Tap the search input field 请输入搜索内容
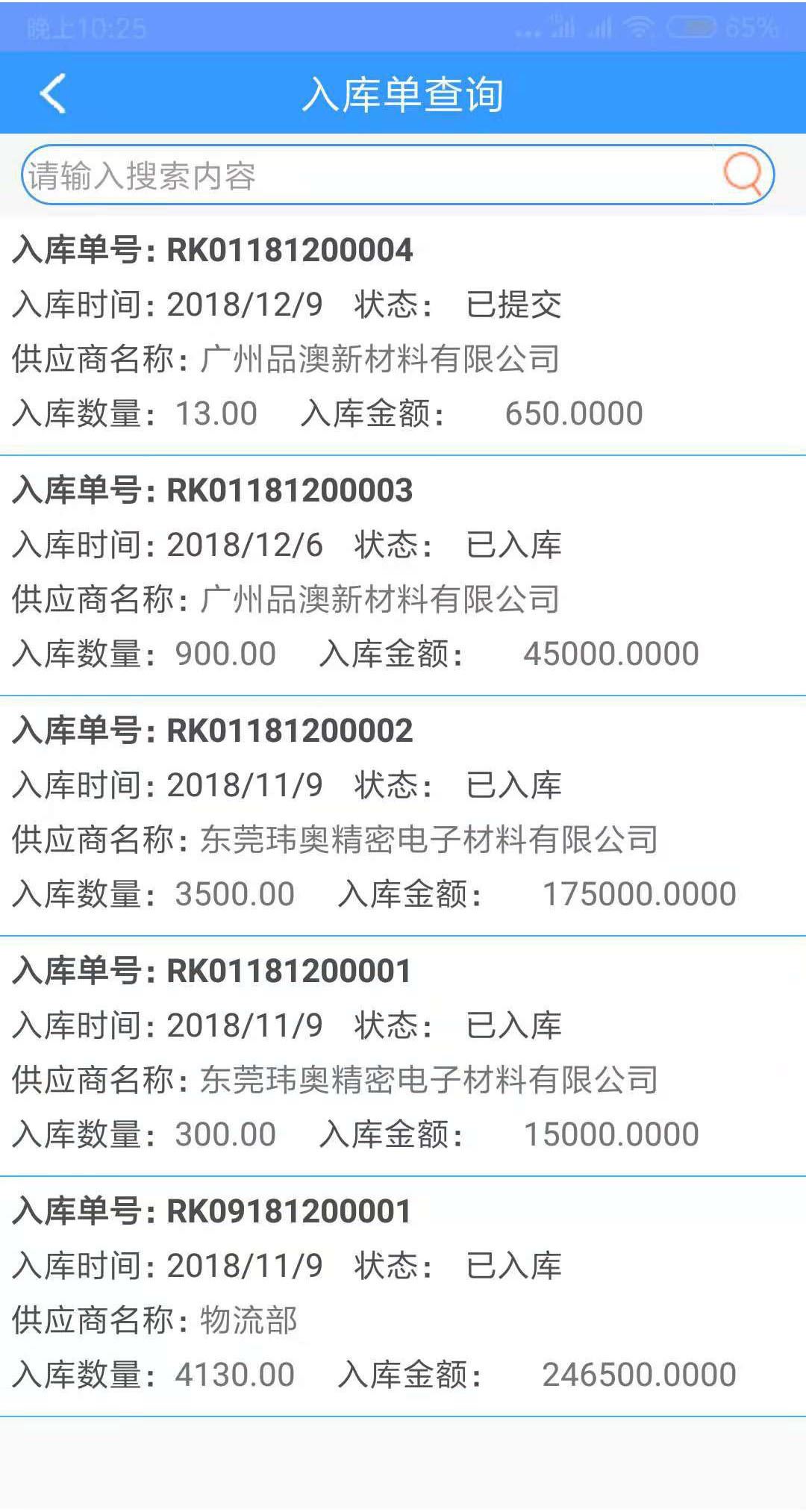Screen dimensions: 806x1512 (299, 174)
